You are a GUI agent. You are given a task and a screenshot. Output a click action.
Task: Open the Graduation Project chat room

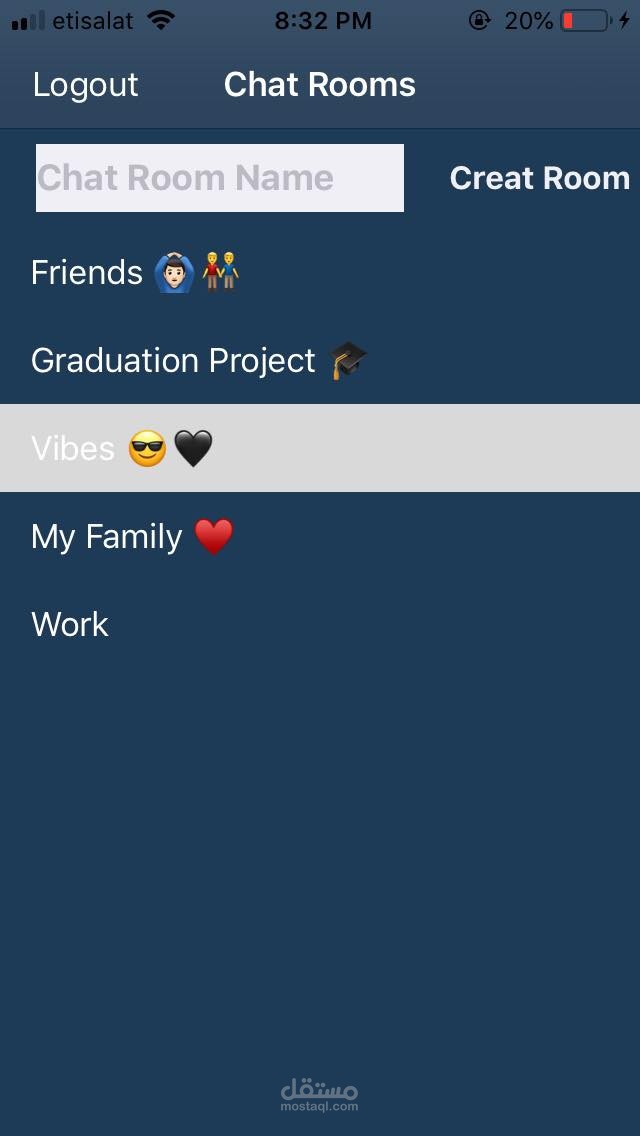(320, 360)
